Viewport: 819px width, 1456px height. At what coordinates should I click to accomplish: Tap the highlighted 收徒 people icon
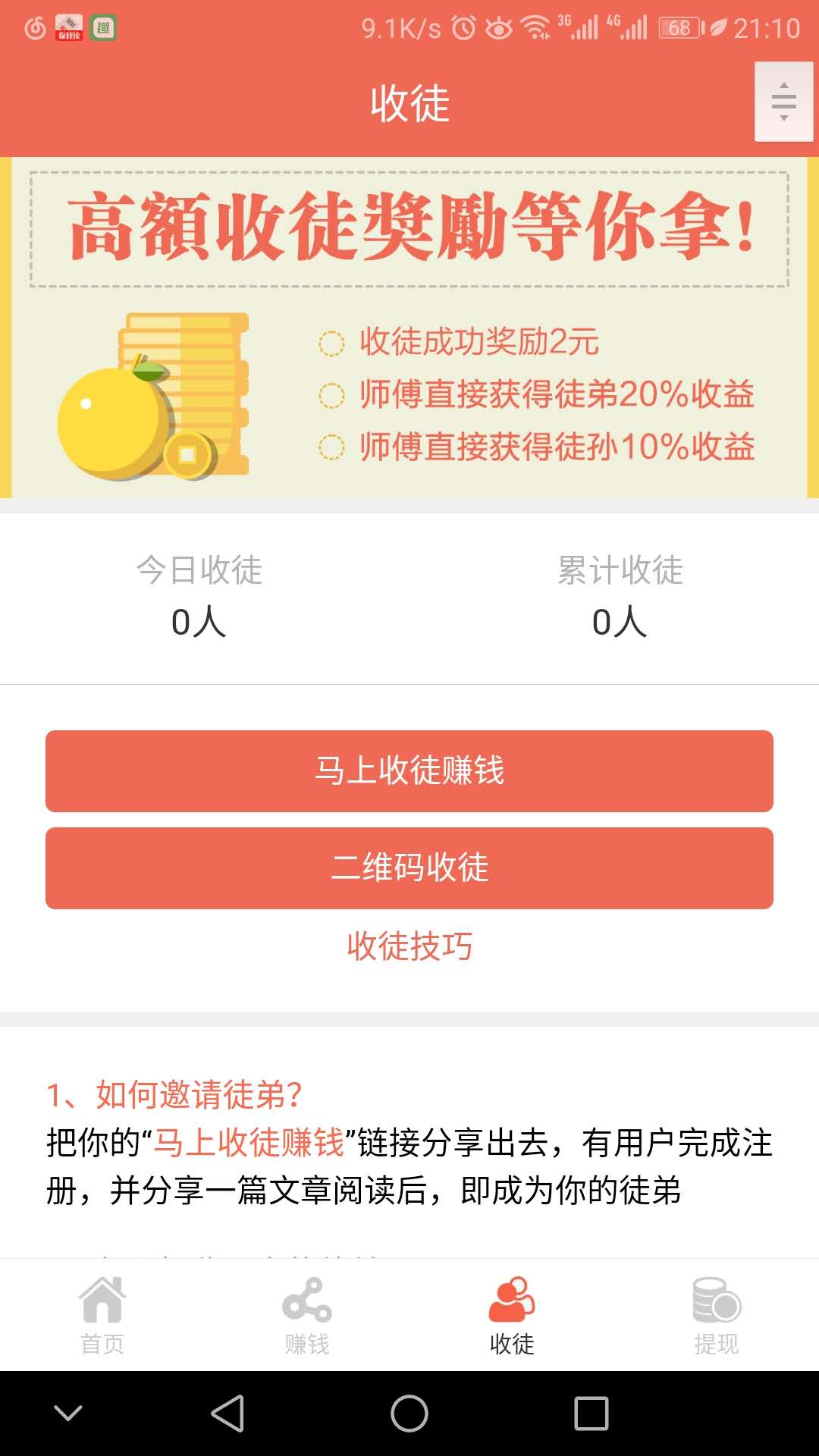point(510,1298)
